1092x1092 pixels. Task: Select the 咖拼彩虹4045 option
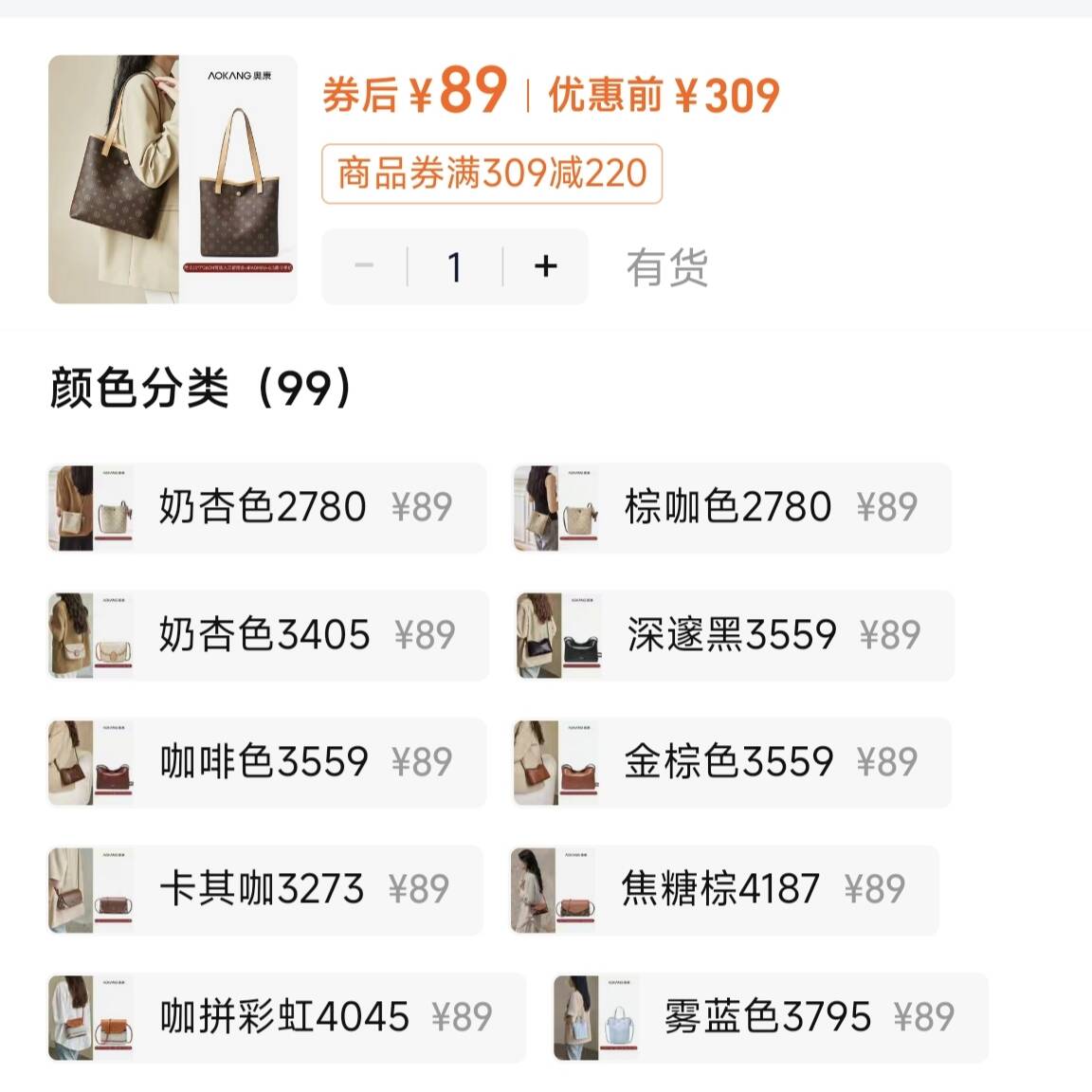point(286,1017)
